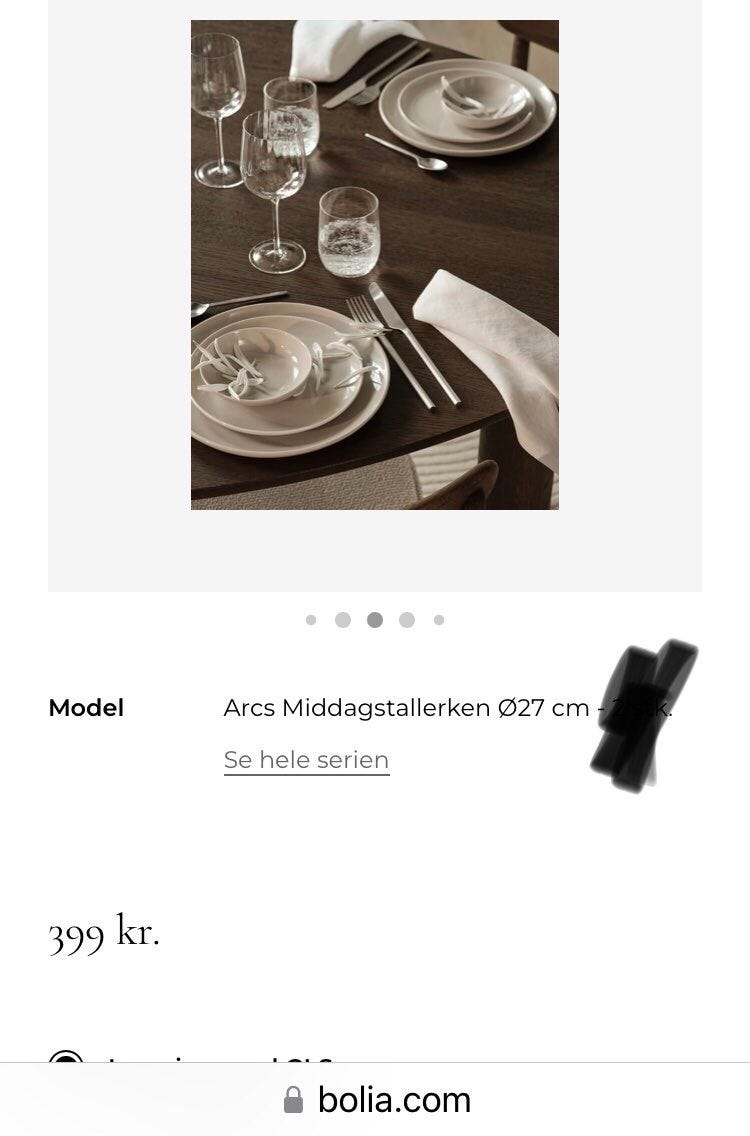Select the Model row label

(86, 708)
